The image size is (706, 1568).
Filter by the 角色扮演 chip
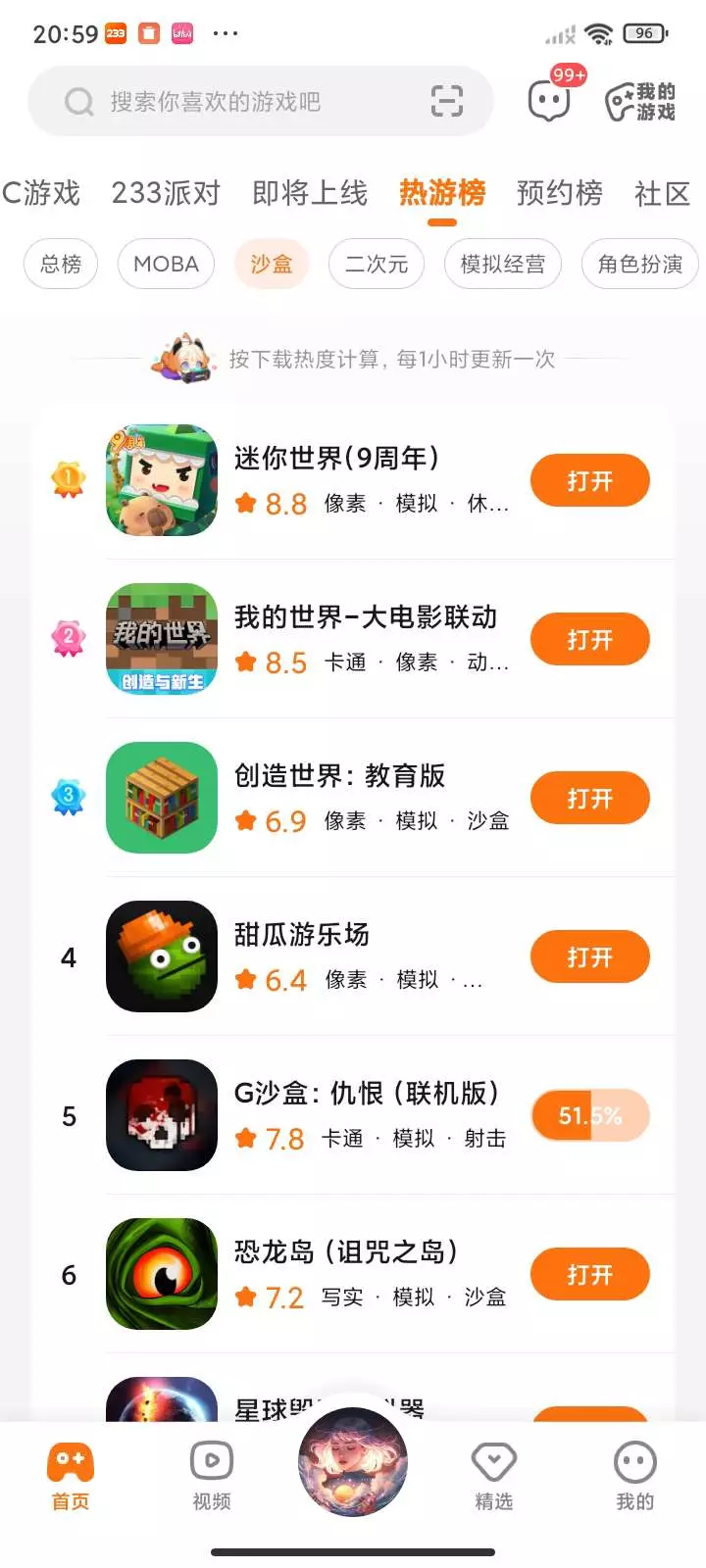[639, 264]
